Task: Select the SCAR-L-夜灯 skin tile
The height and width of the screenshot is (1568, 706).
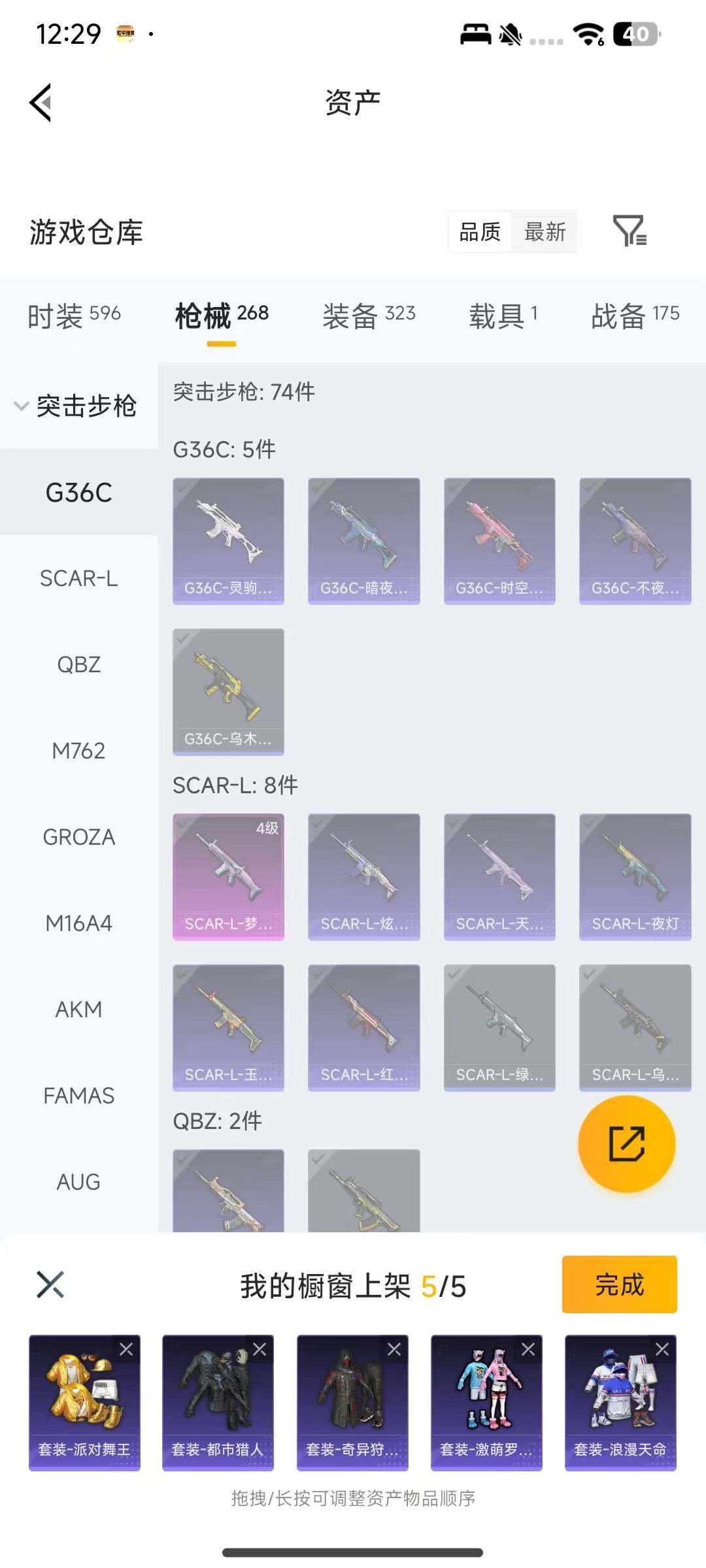Action: pos(635,876)
